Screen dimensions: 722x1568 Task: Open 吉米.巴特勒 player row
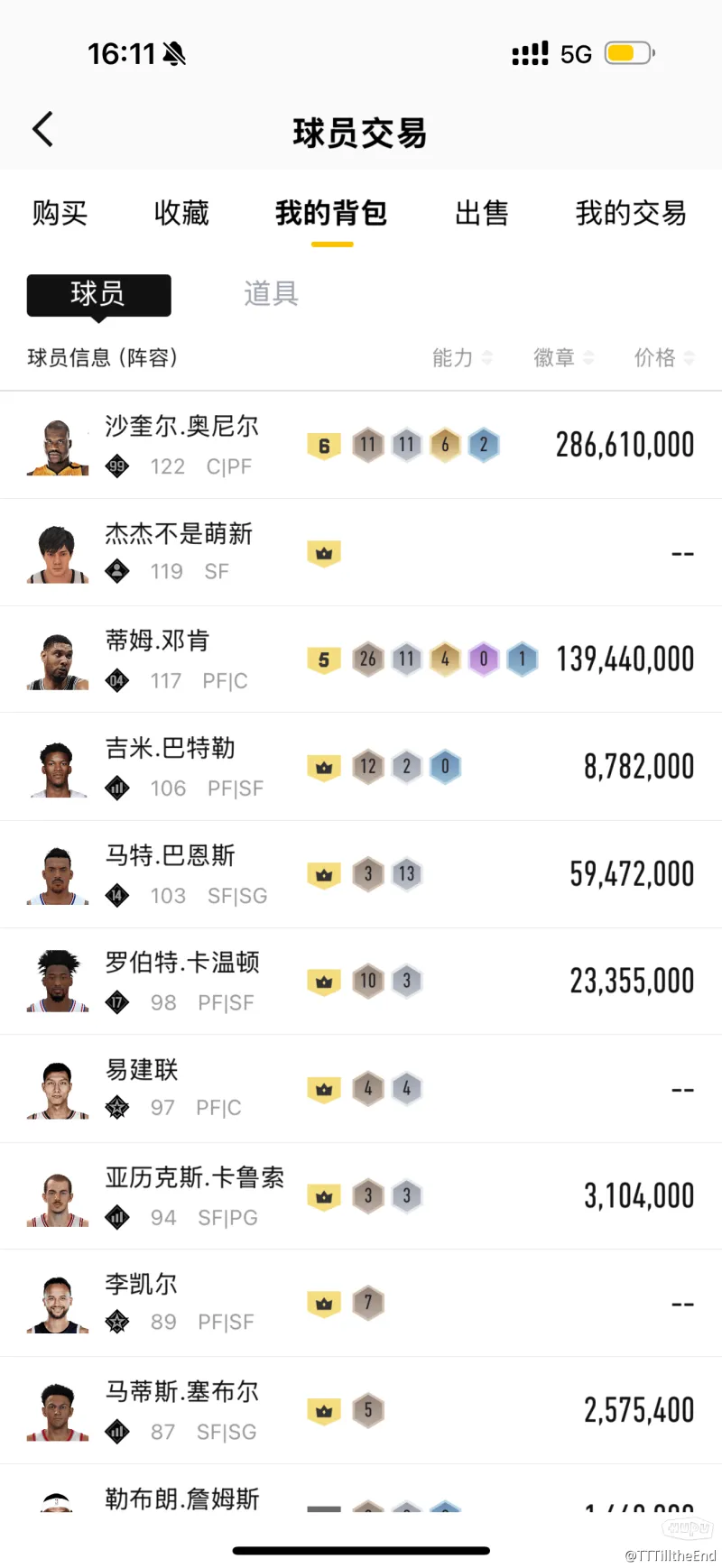pos(361,767)
